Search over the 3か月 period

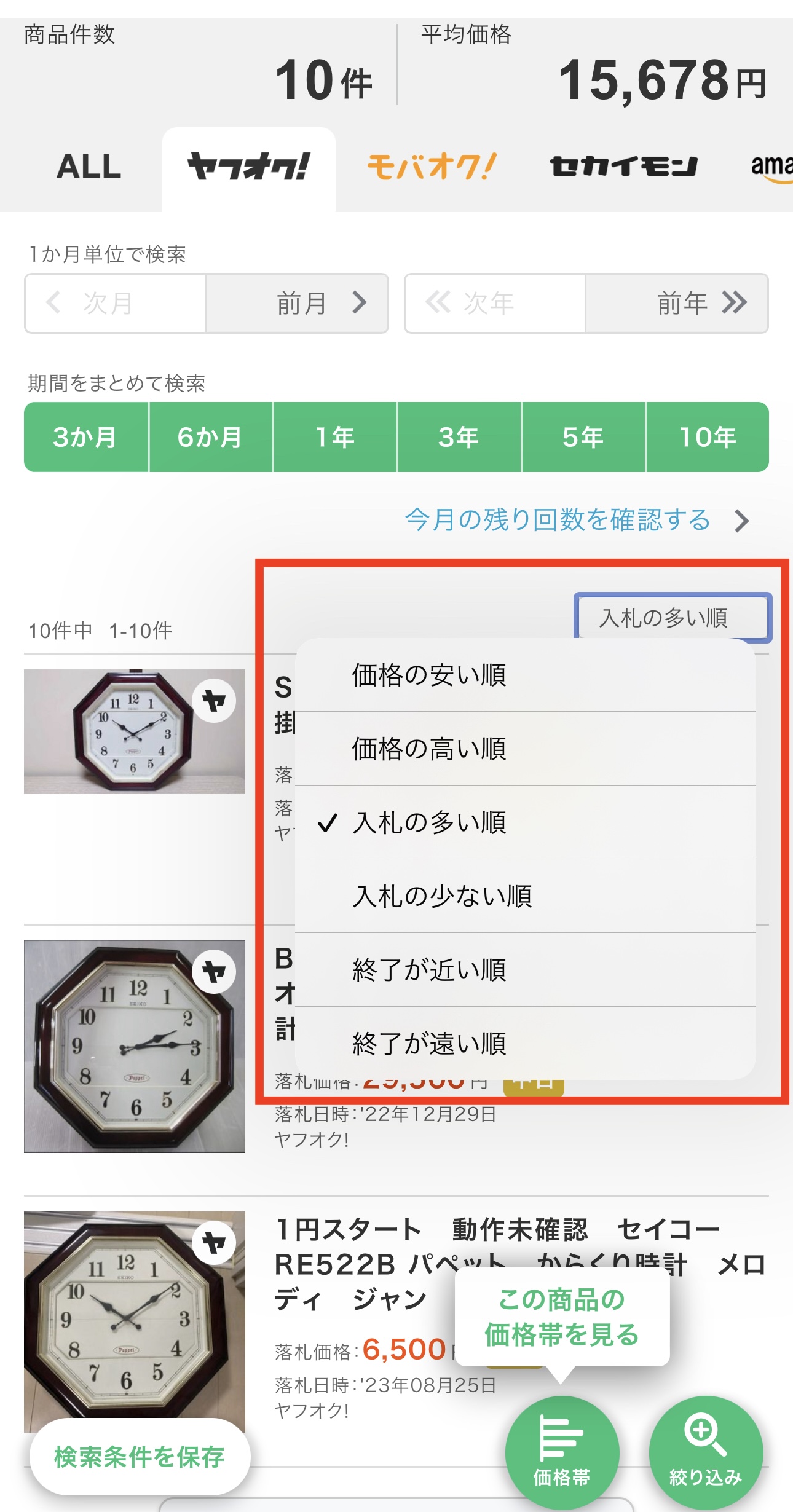point(86,438)
